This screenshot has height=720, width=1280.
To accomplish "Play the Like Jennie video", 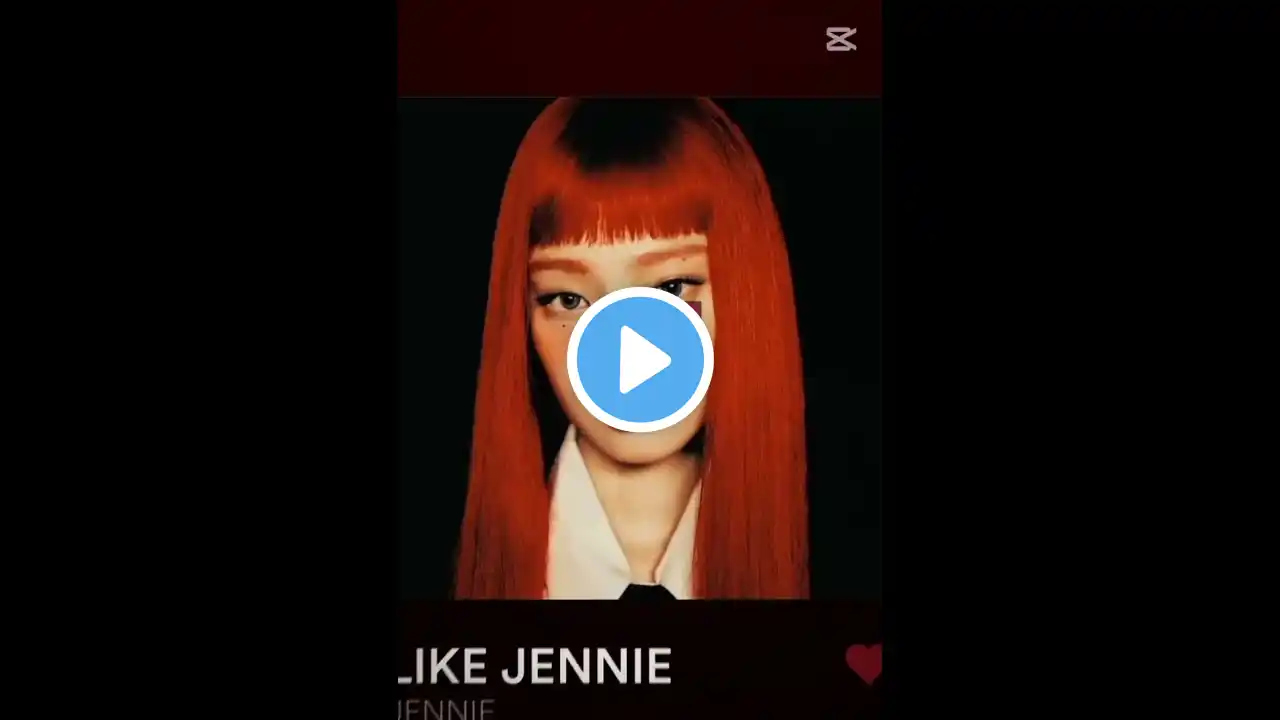I will coord(640,360).
